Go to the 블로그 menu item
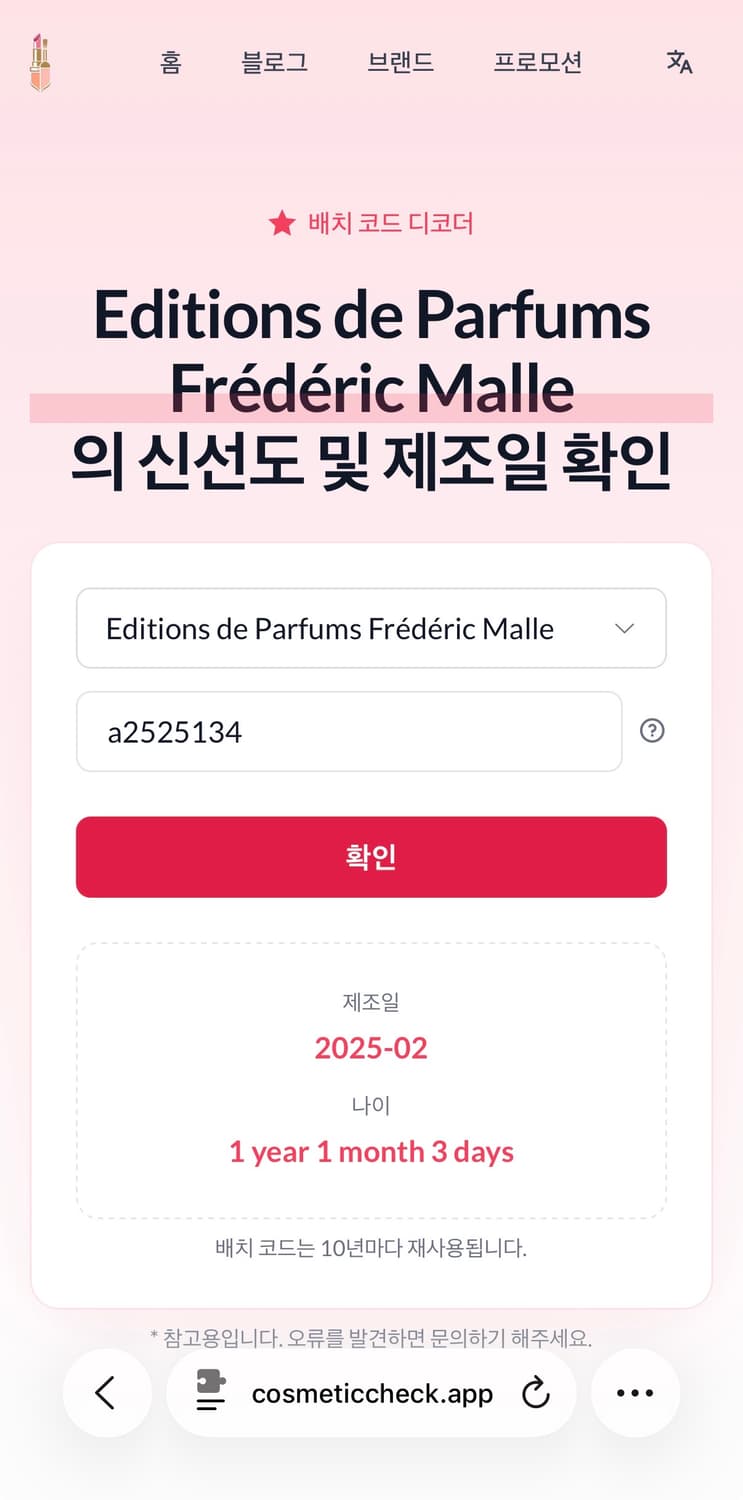The image size is (743, 1500). click(x=274, y=62)
